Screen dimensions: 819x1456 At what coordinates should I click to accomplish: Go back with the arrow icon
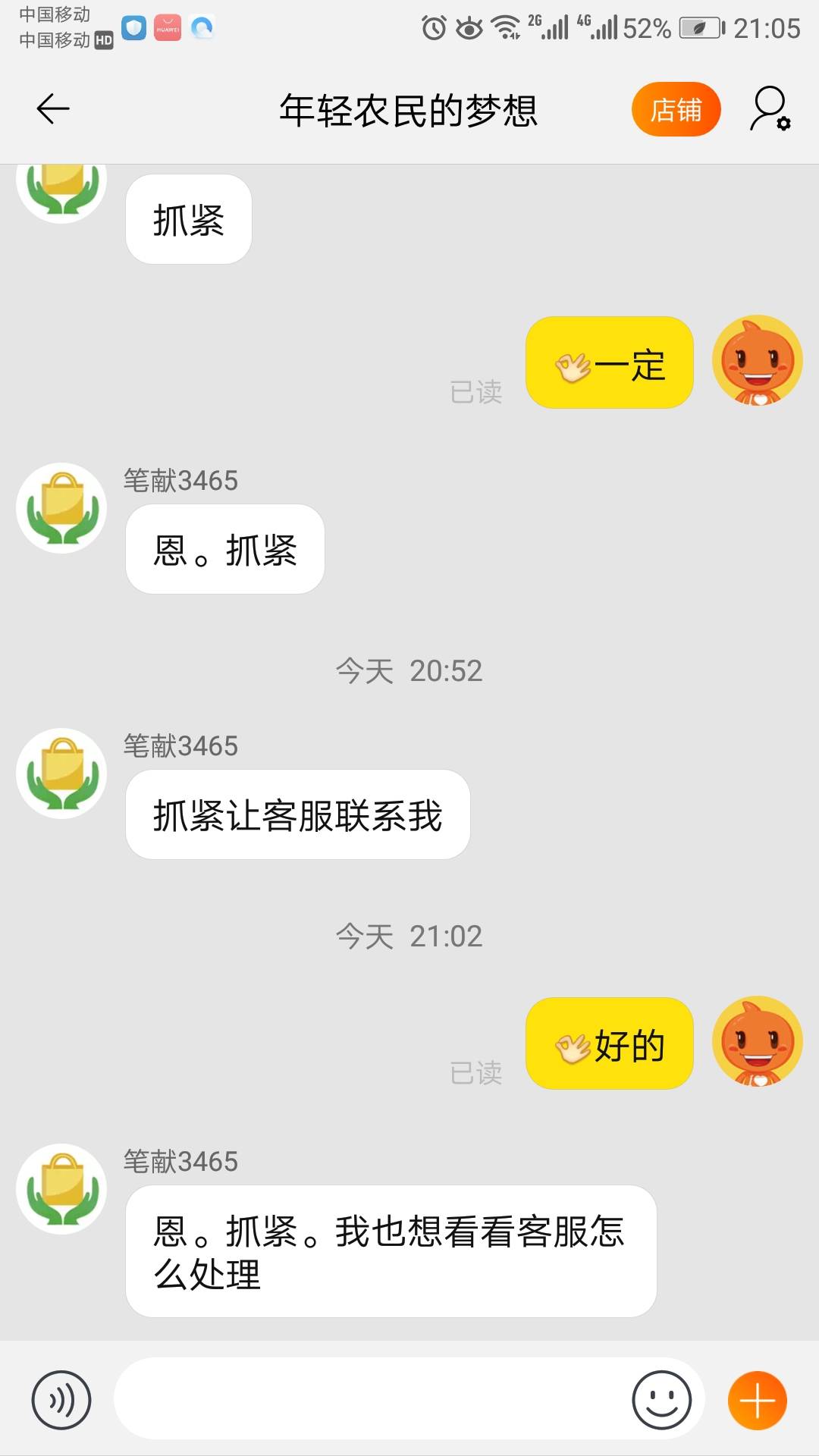point(53,109)
